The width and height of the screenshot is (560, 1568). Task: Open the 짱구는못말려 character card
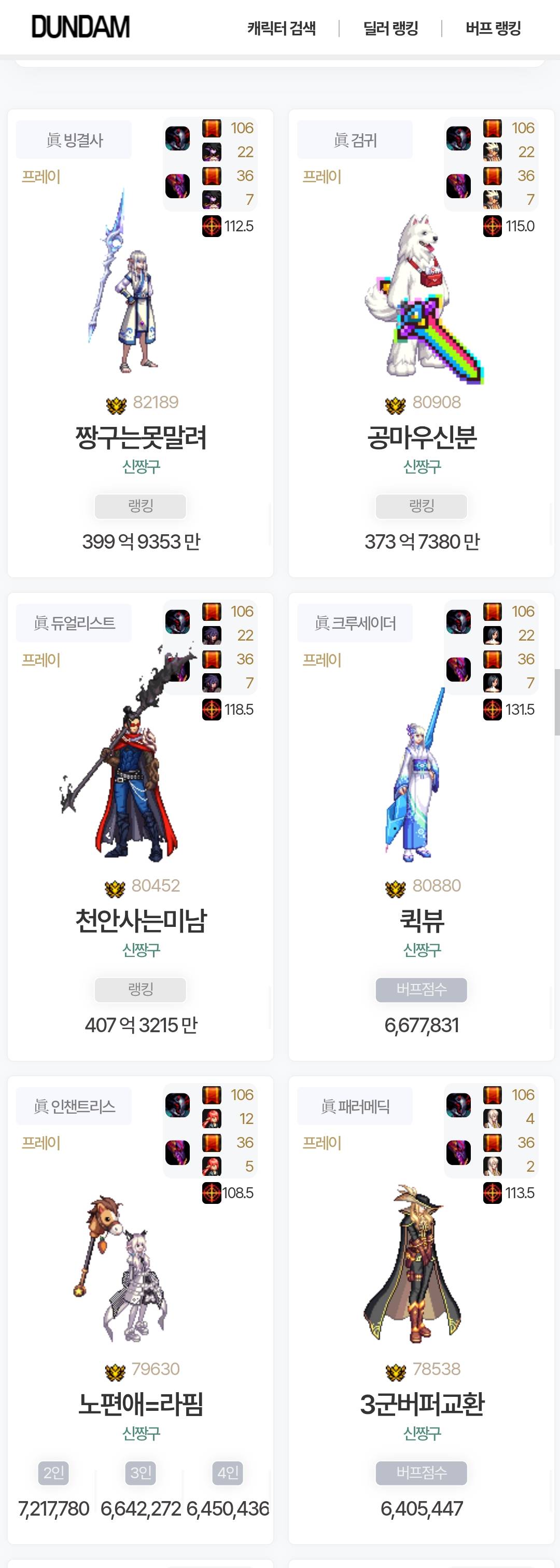(141, 437)
